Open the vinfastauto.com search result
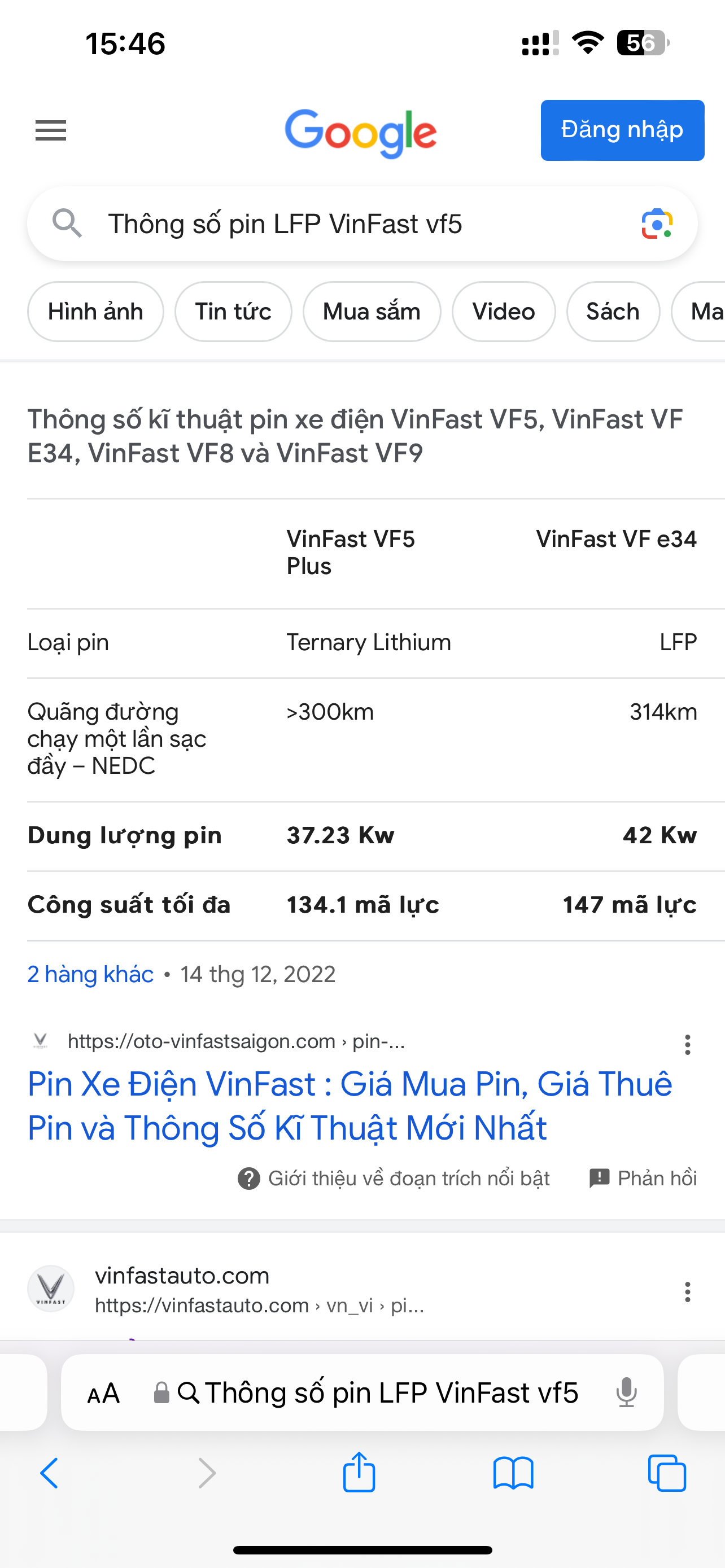The width and height of the screenshot is (725, 1568). (x=181, y=1276)
